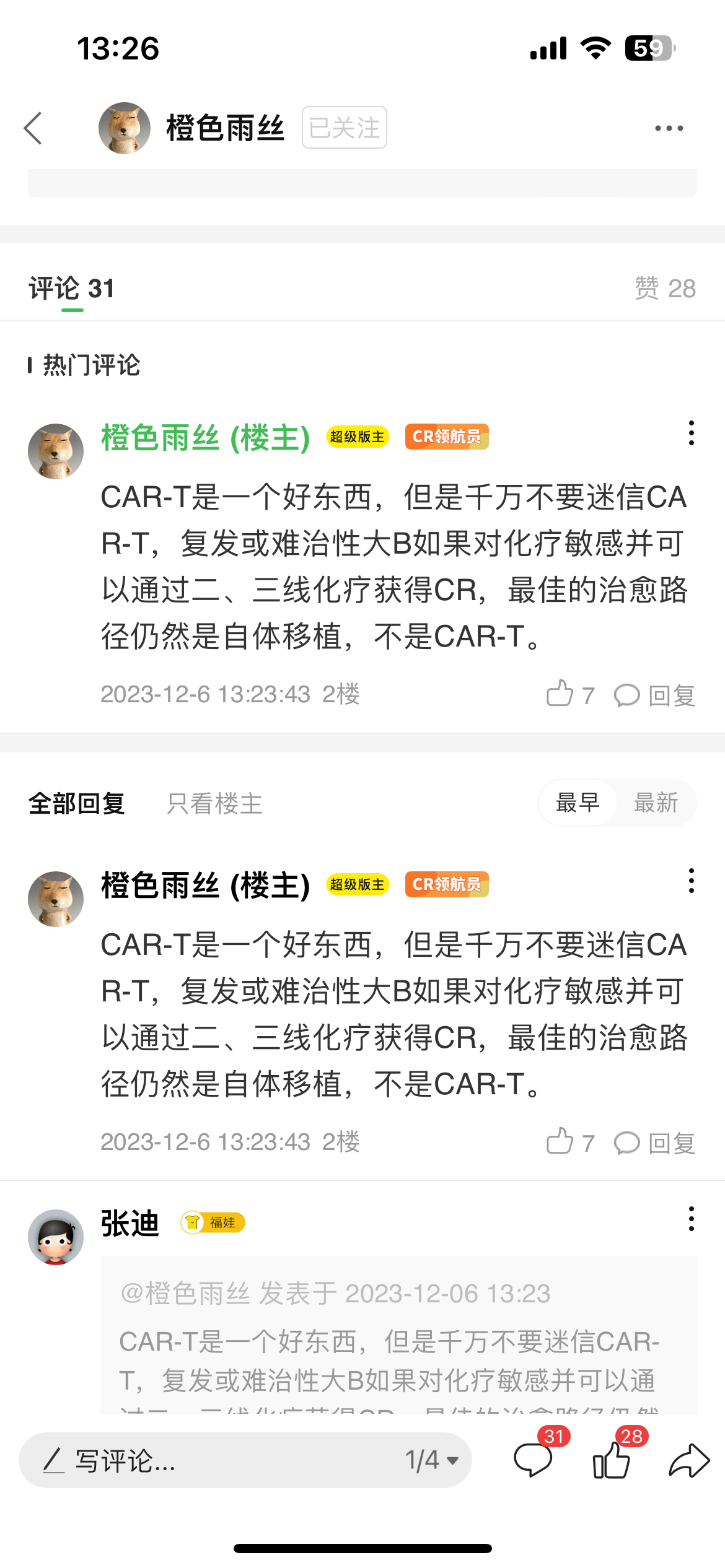The image size is (725, 1568).
Task: Show 全部回复 replies
Action: tap(77, 803)
